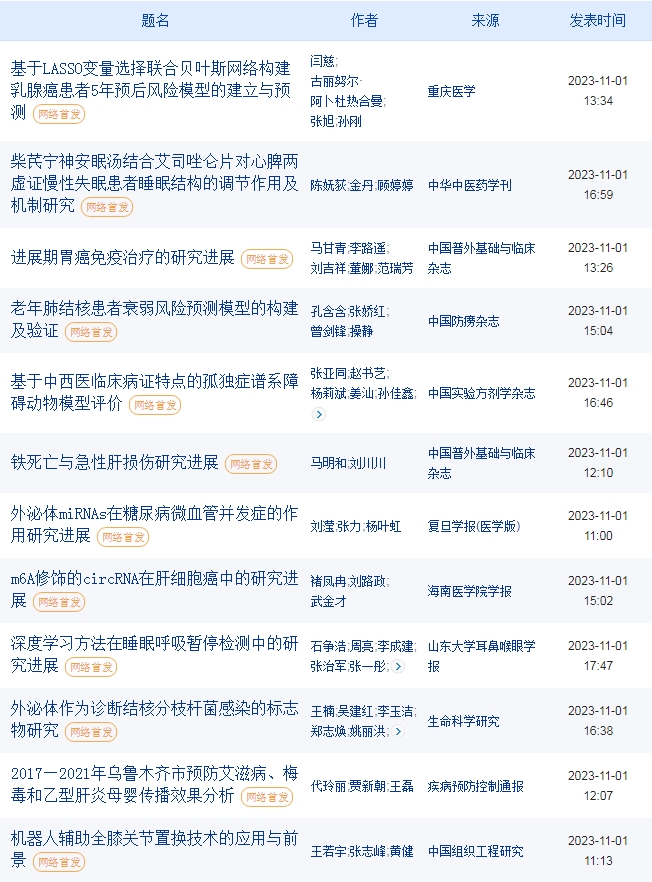
Task: Open 进展期胃癌免疫治疗的研究进展 article
Action: click(x=122, y=257)
